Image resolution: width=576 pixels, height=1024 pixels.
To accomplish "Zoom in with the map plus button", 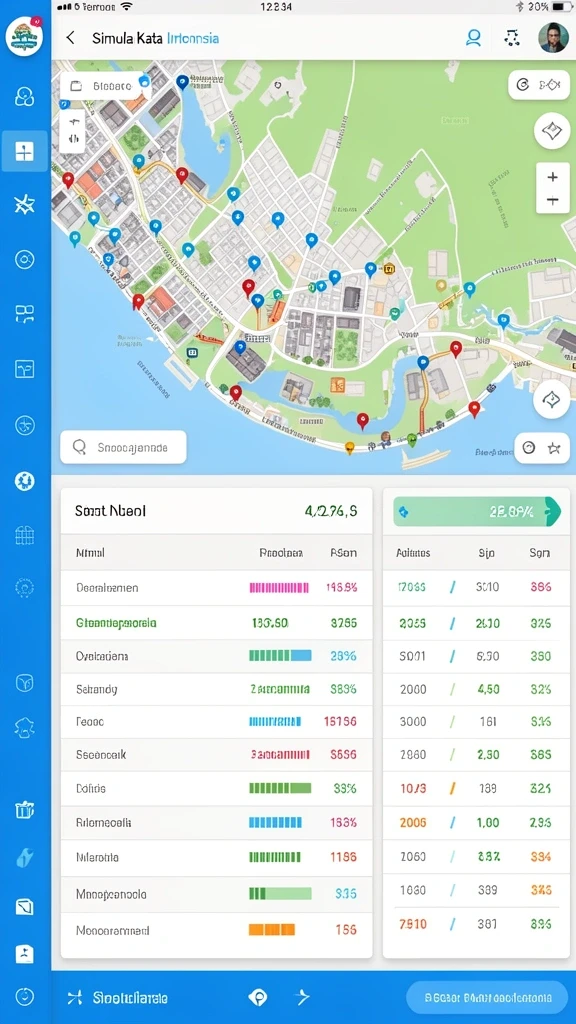I will pyautogui.click(x=552, y=177).
